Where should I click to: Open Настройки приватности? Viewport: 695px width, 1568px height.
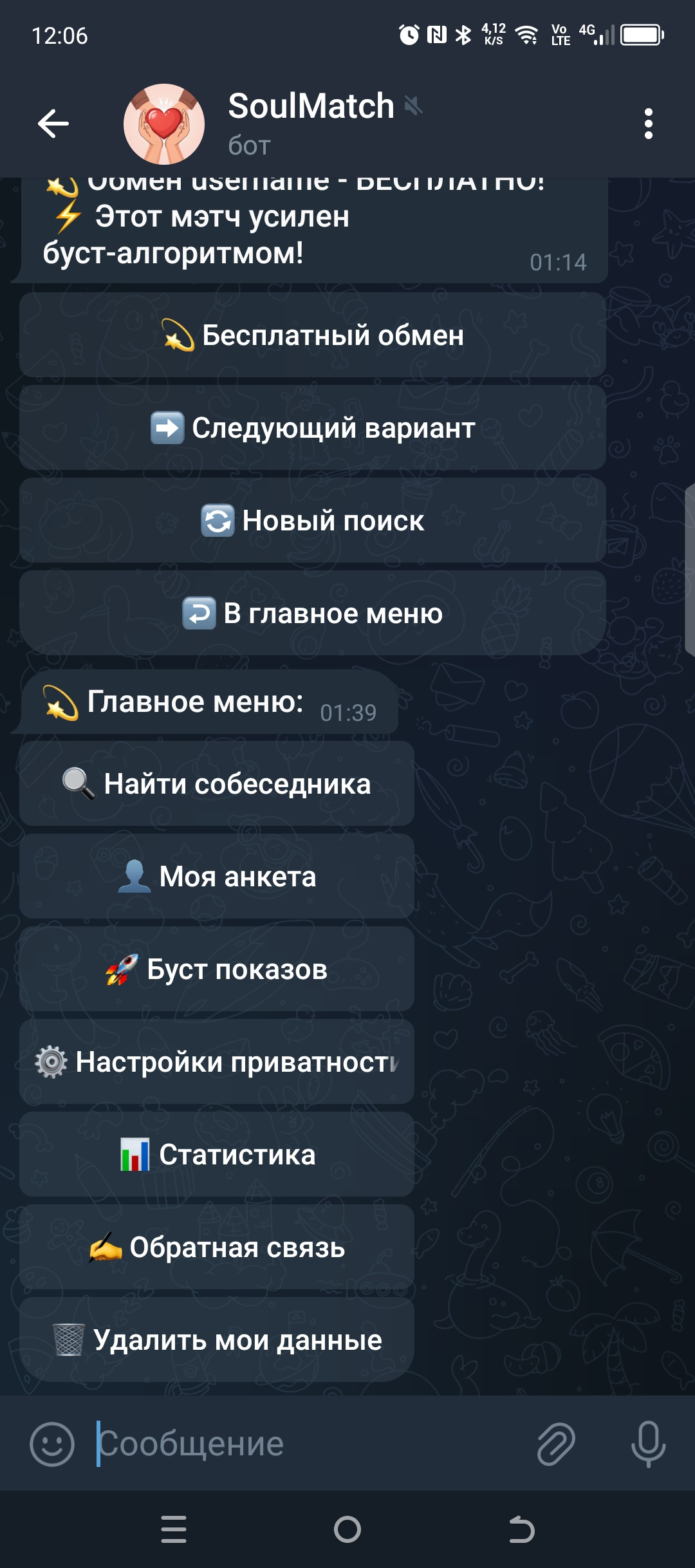pyautogui.click(x=217, y=1062)
